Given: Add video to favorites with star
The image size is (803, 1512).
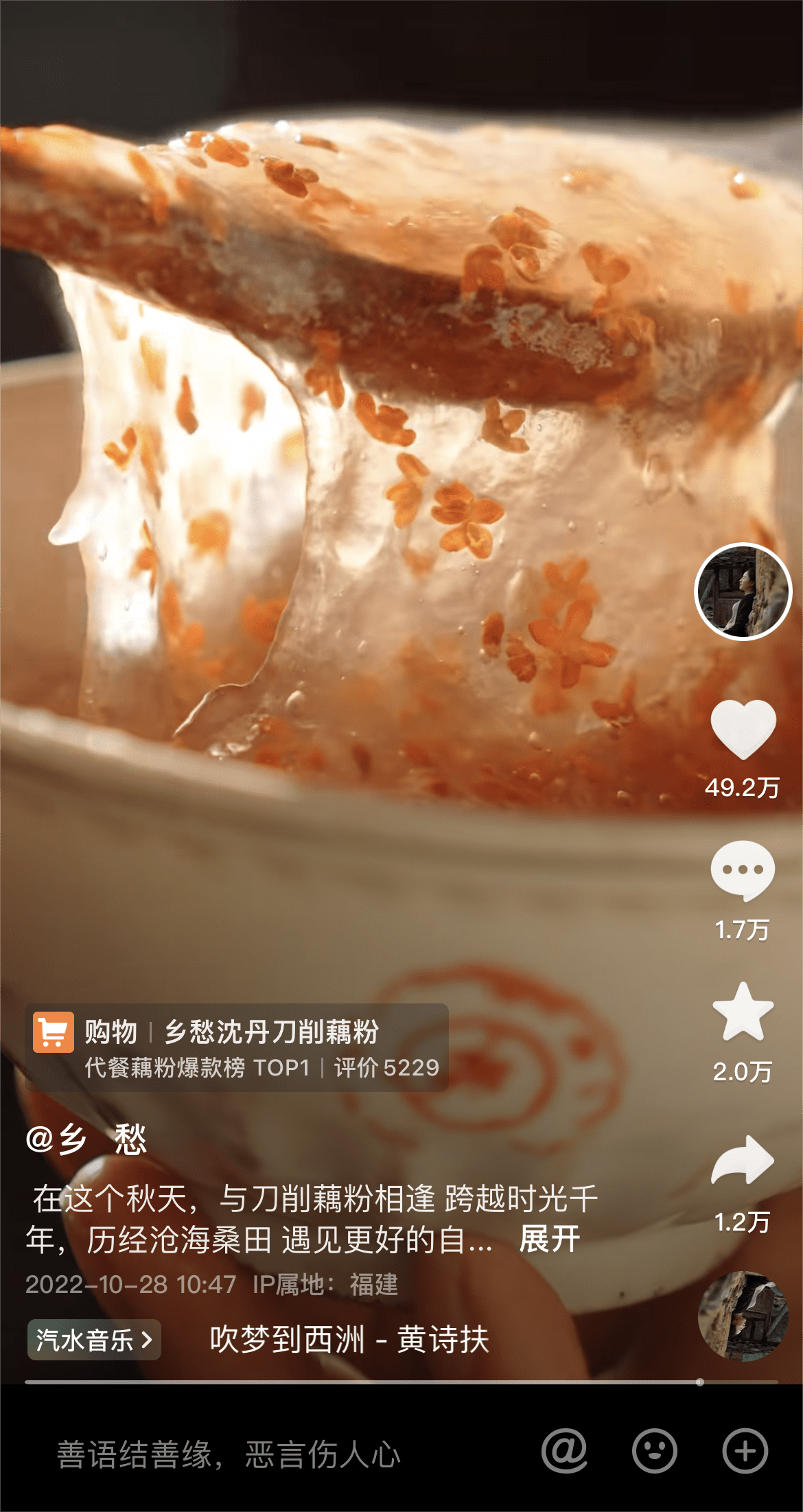Looking at the screenshot, I should [x=743, y=1012].
